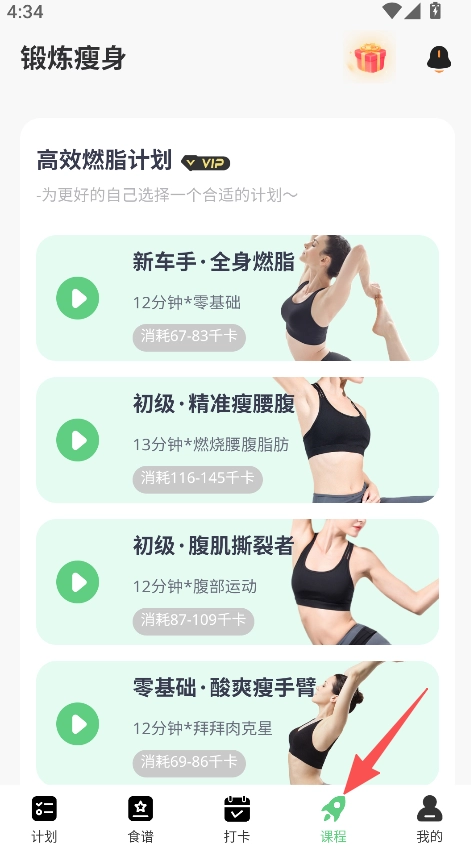Play the 初级·精准瘦腰腹 course

78,440
